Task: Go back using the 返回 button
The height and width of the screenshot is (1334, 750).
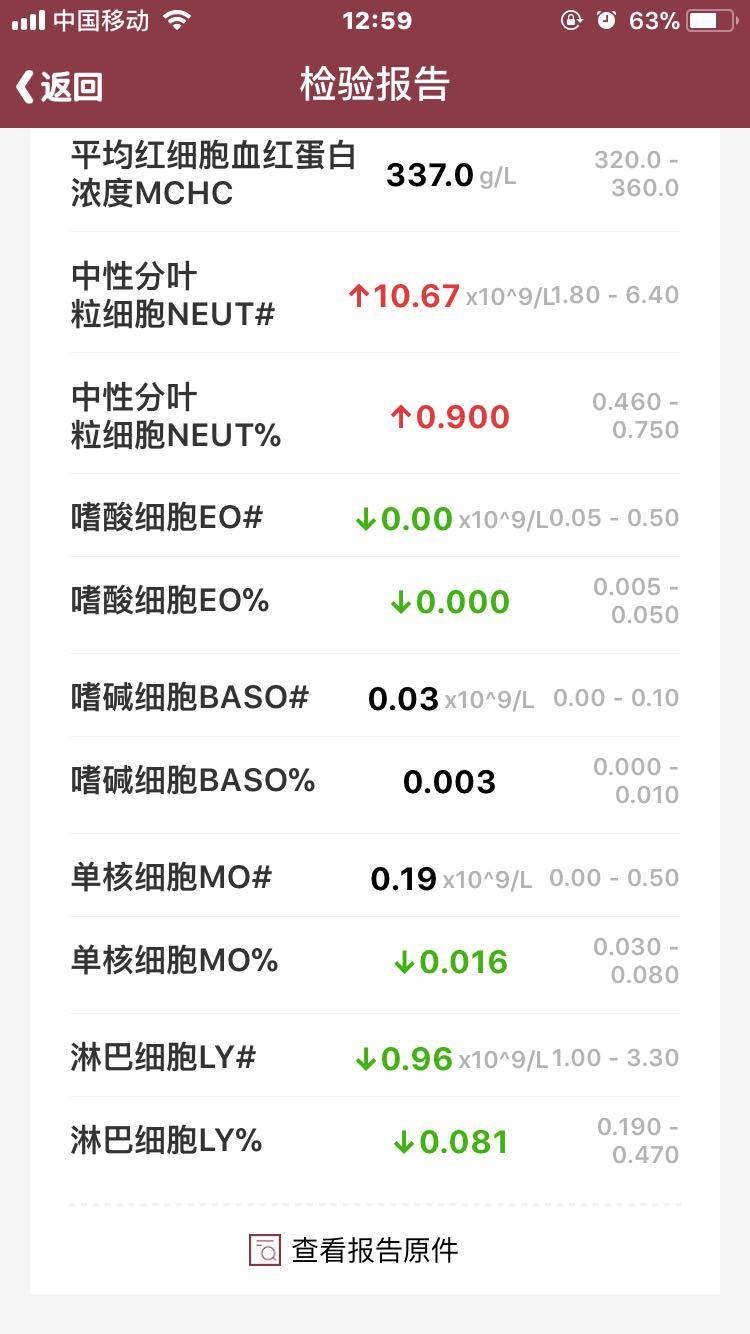Action: point(60,87)
